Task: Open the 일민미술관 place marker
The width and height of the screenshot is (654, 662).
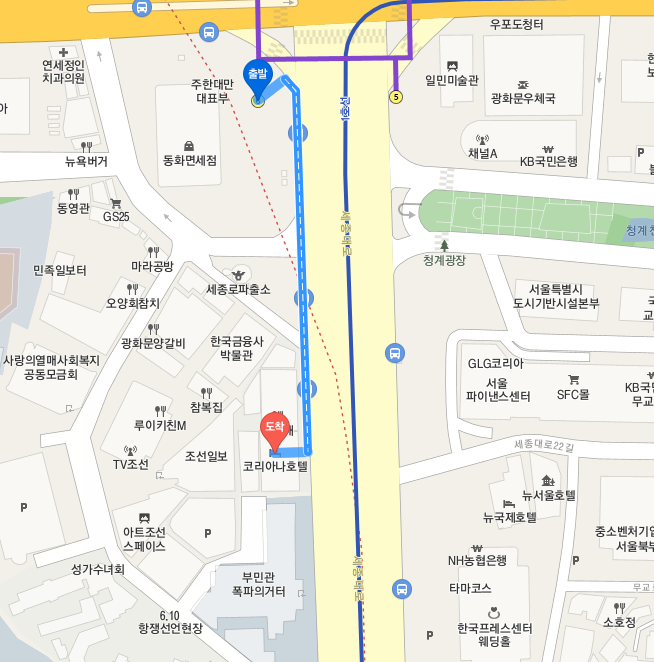Action: click(x=452, y=67)
